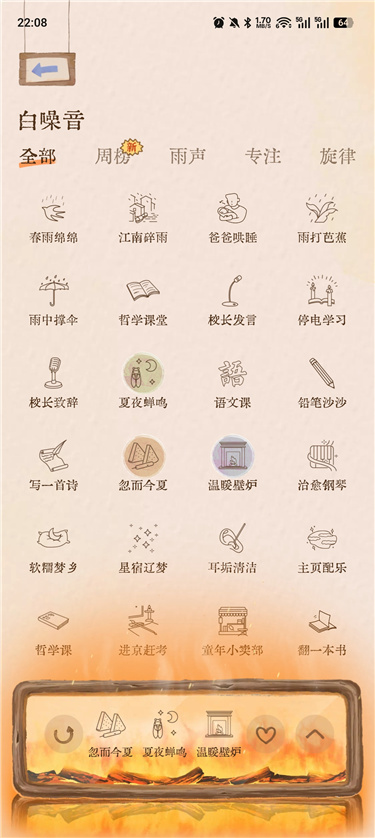Image resolution: width=375 pixels, height=838 pixels.
Task: Favorite the current mix with the heart
Action: point(265,734)
